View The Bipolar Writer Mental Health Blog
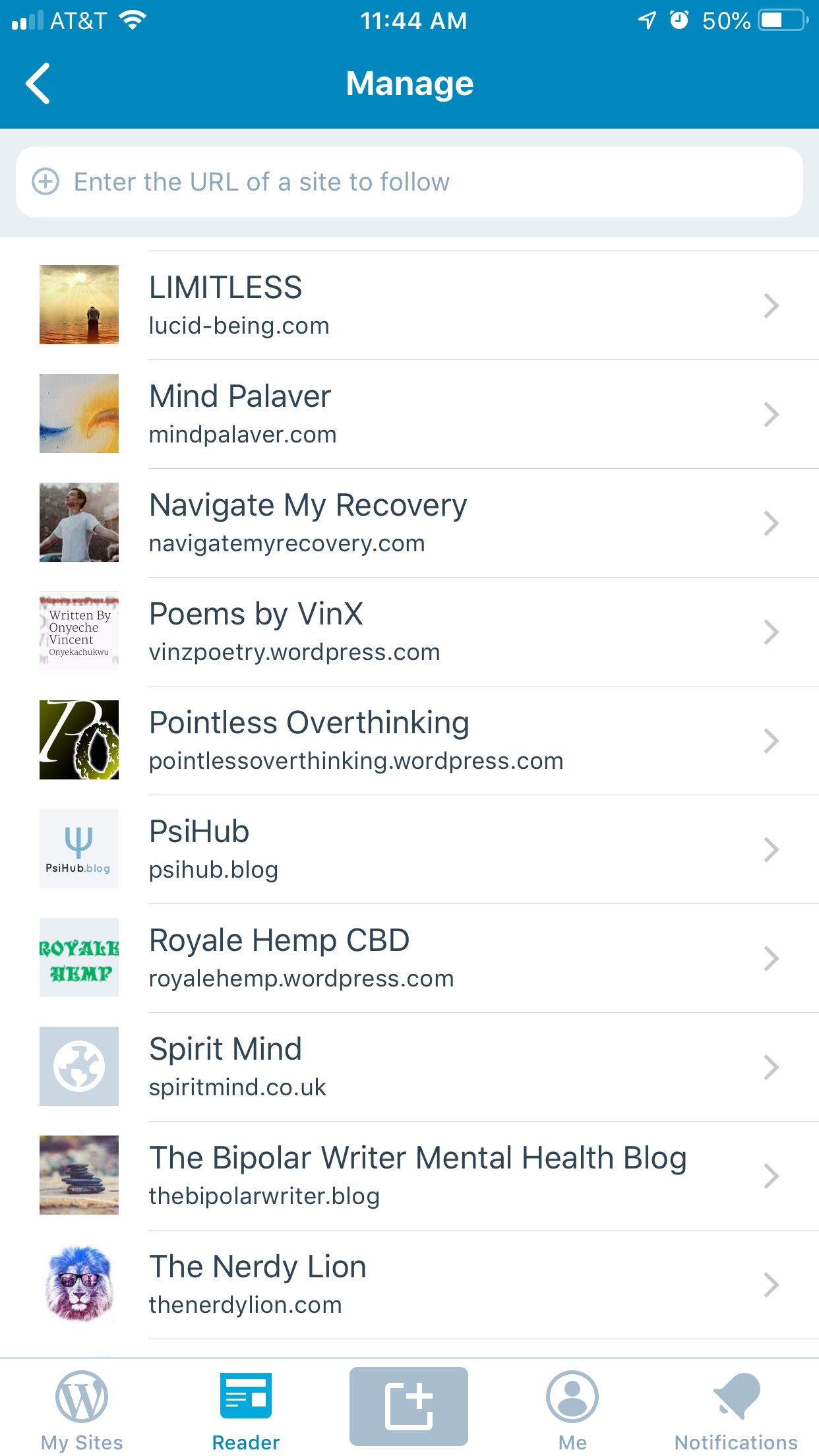 (409, 1176)
